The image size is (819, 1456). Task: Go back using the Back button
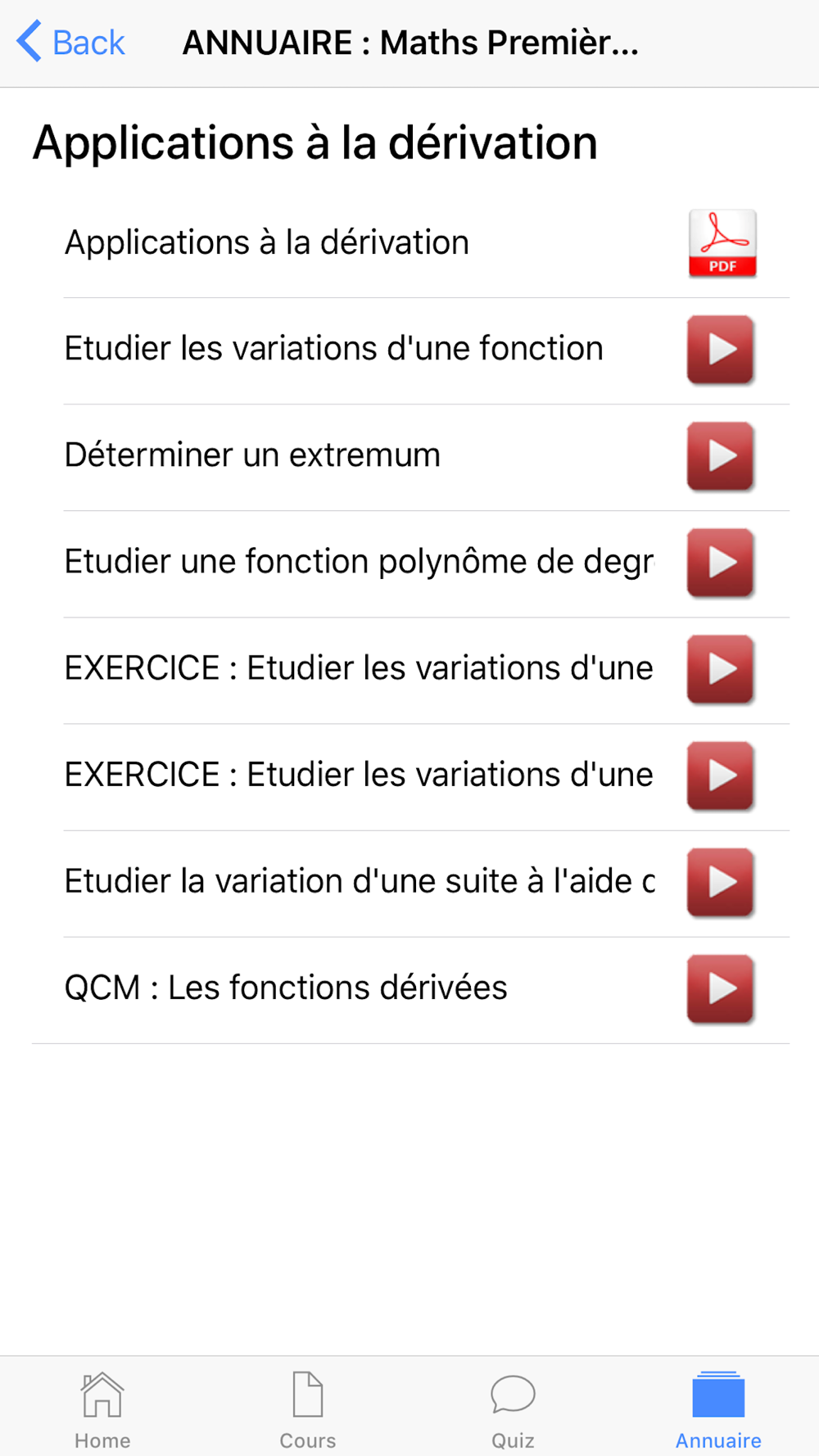click(70, 42)
